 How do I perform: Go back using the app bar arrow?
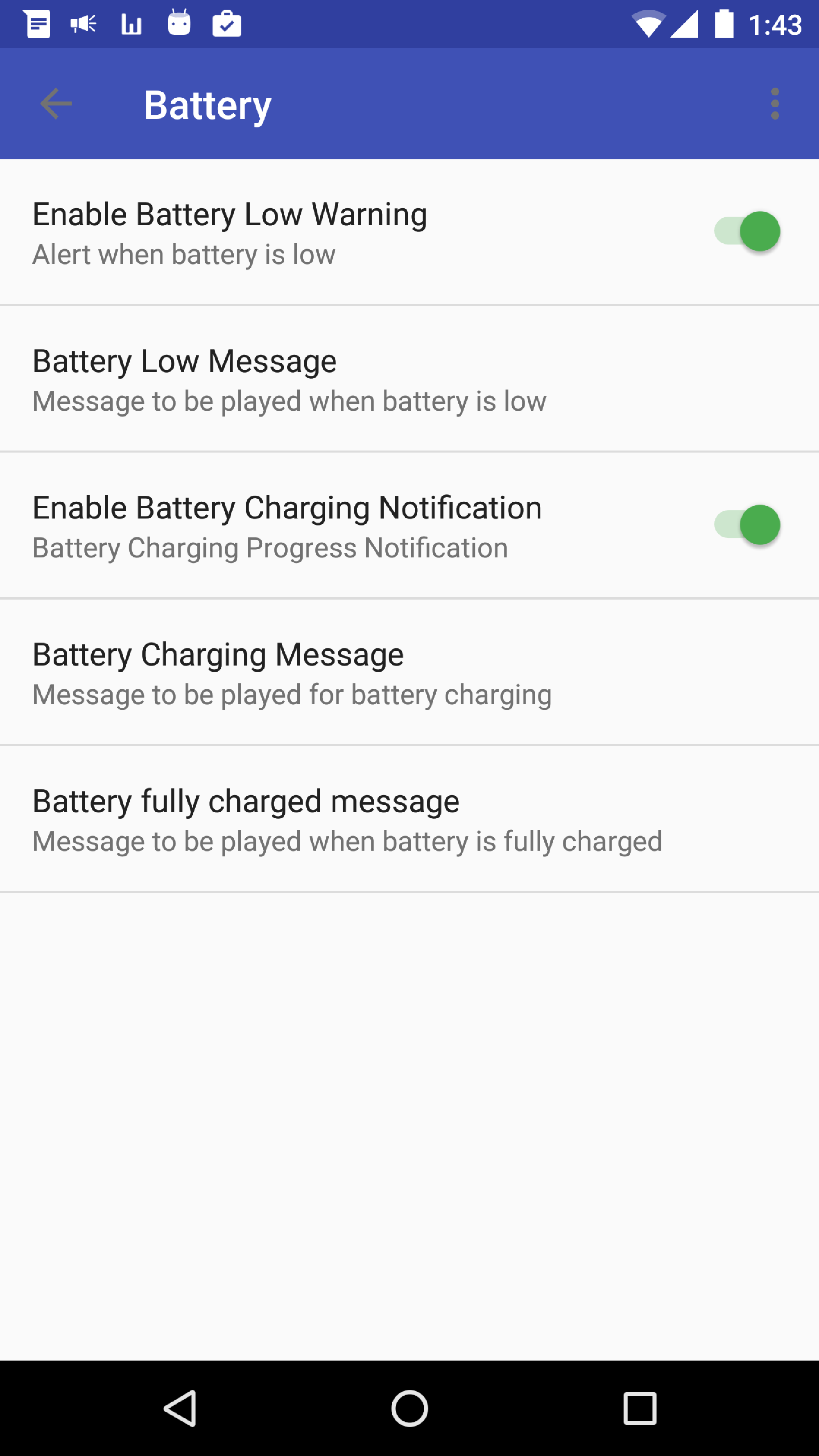(56, 104)
